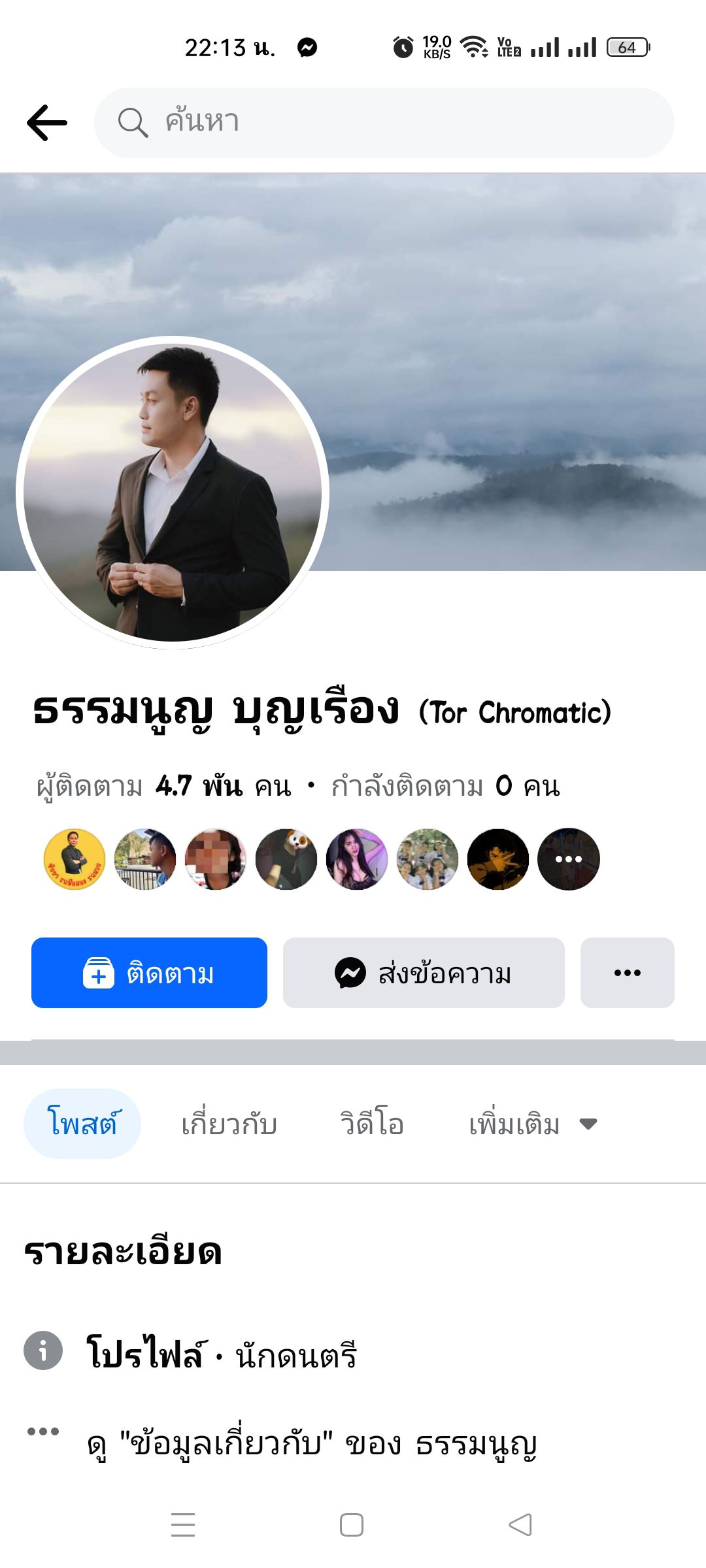
Task: View the profile picture
Action: click(x=173, y=492)
